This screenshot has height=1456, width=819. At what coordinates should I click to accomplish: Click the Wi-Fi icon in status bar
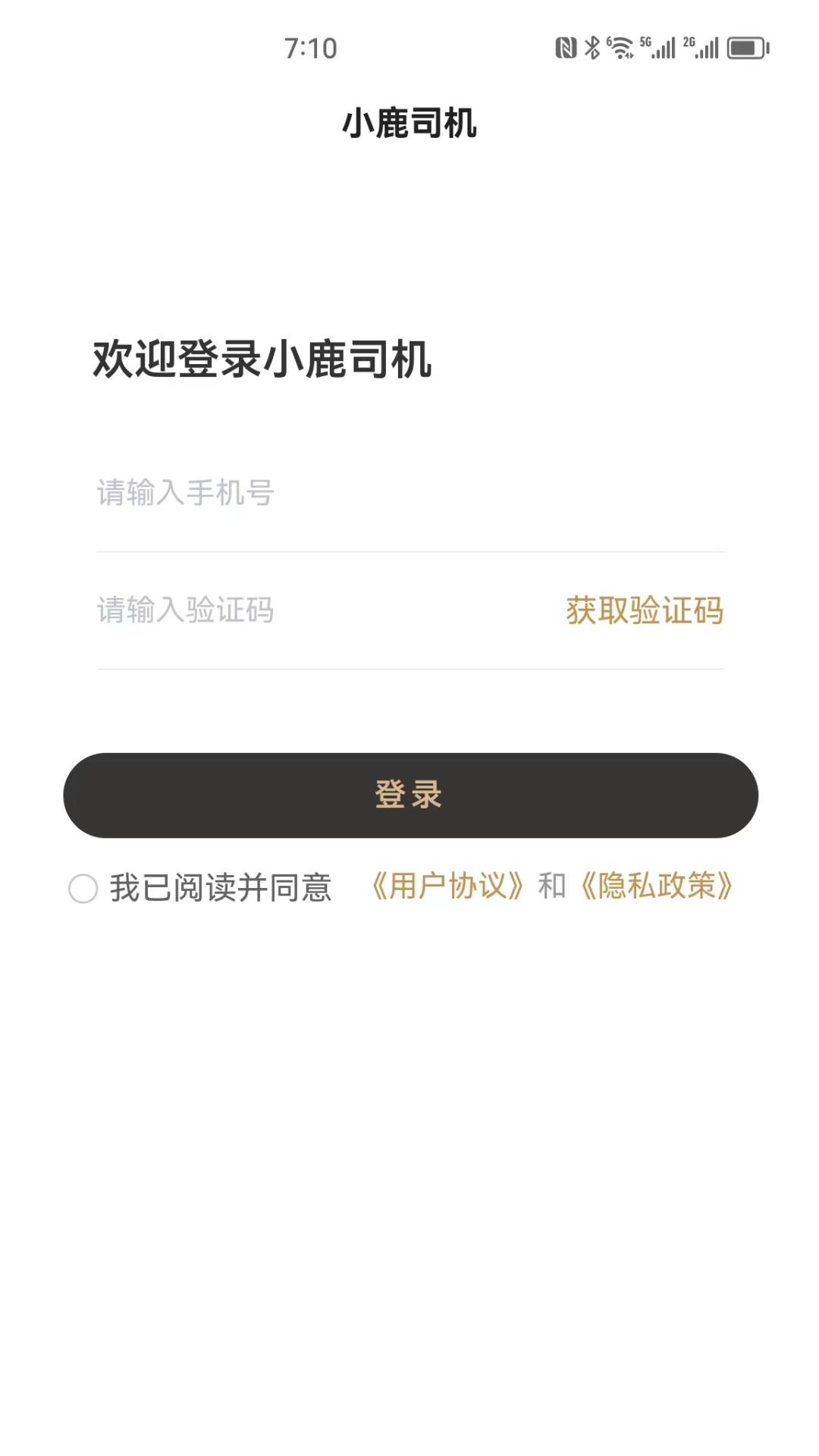tap(620, 47)
